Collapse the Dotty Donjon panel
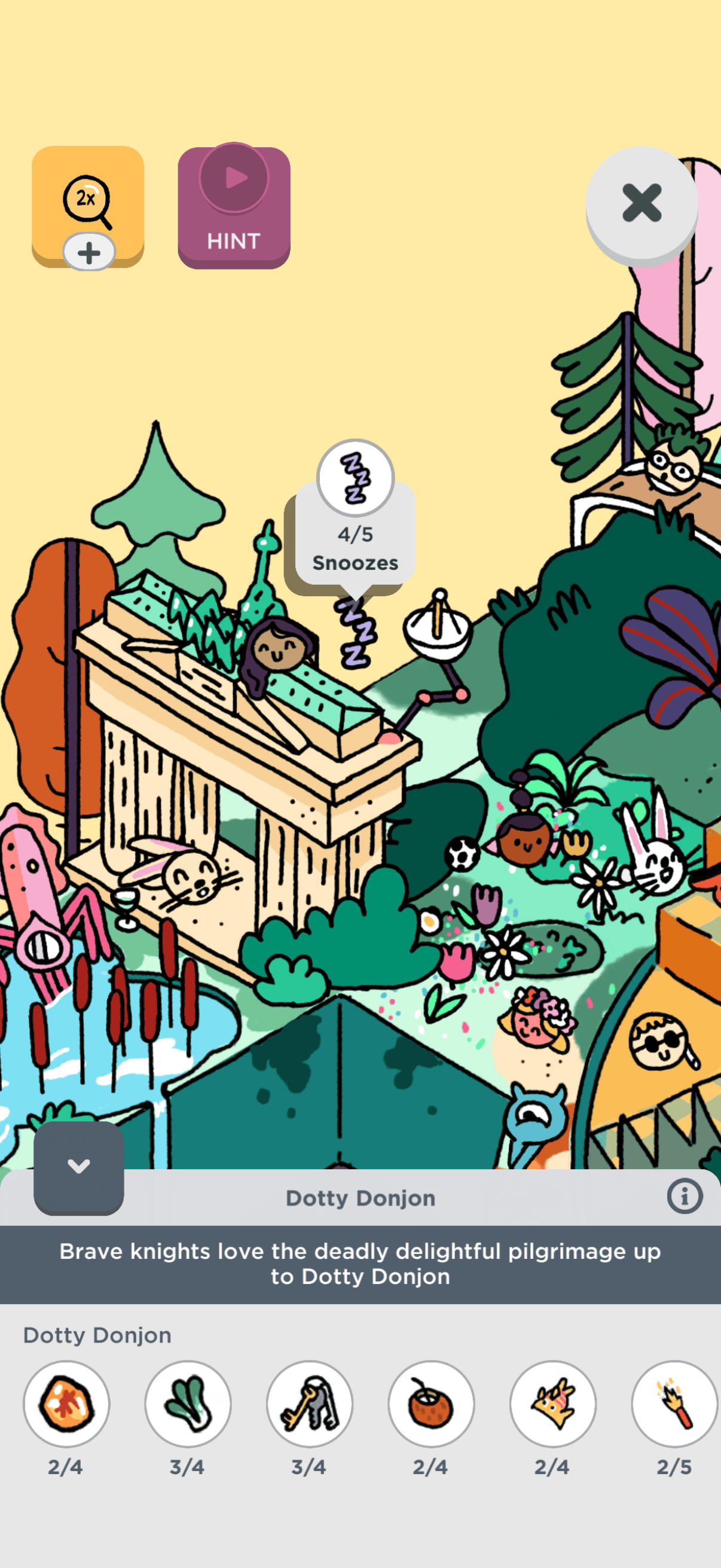Viewport: 721px width, 1568px height. 78,1166
